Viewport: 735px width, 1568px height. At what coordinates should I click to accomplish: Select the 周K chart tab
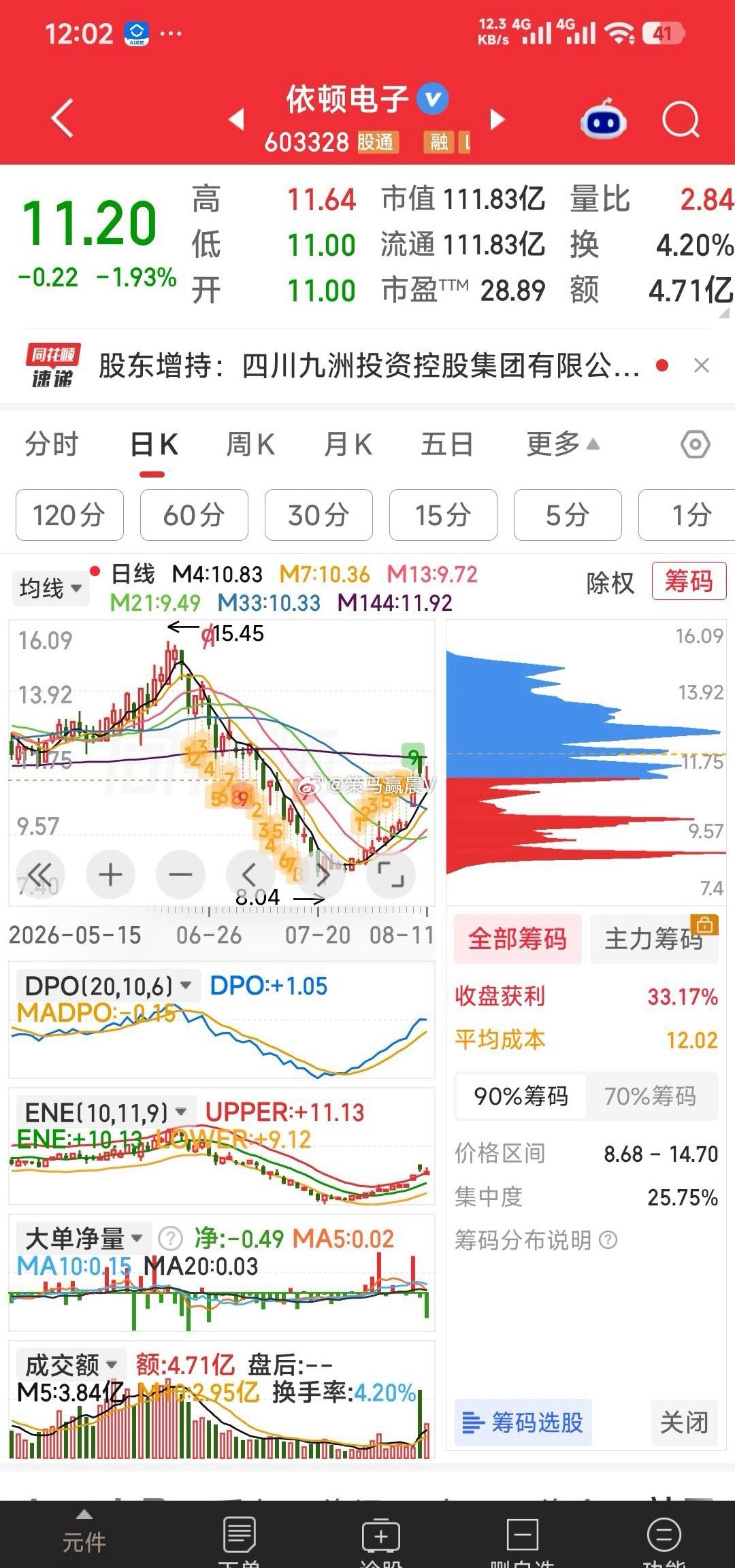pos(250,444)
